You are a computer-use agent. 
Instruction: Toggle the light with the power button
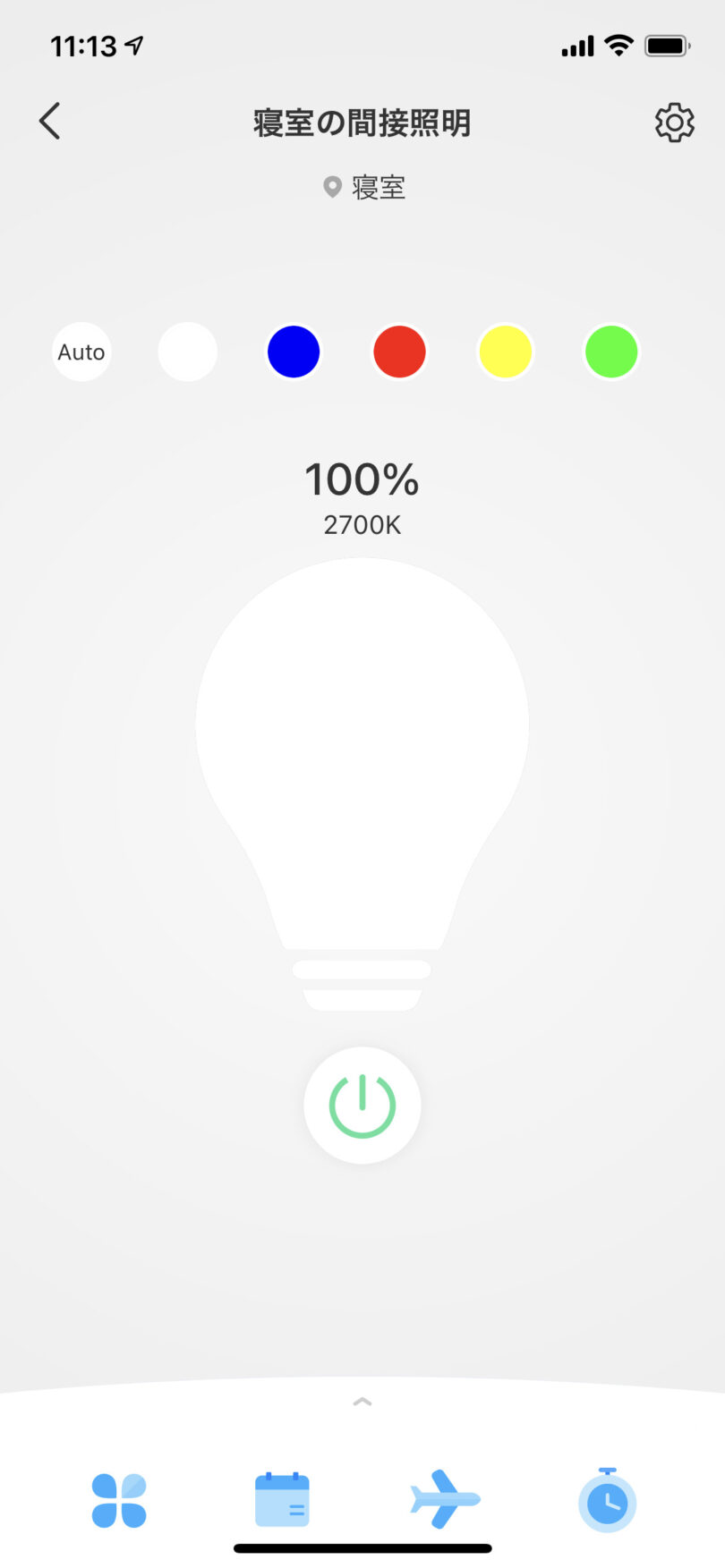click(362, 1106)
